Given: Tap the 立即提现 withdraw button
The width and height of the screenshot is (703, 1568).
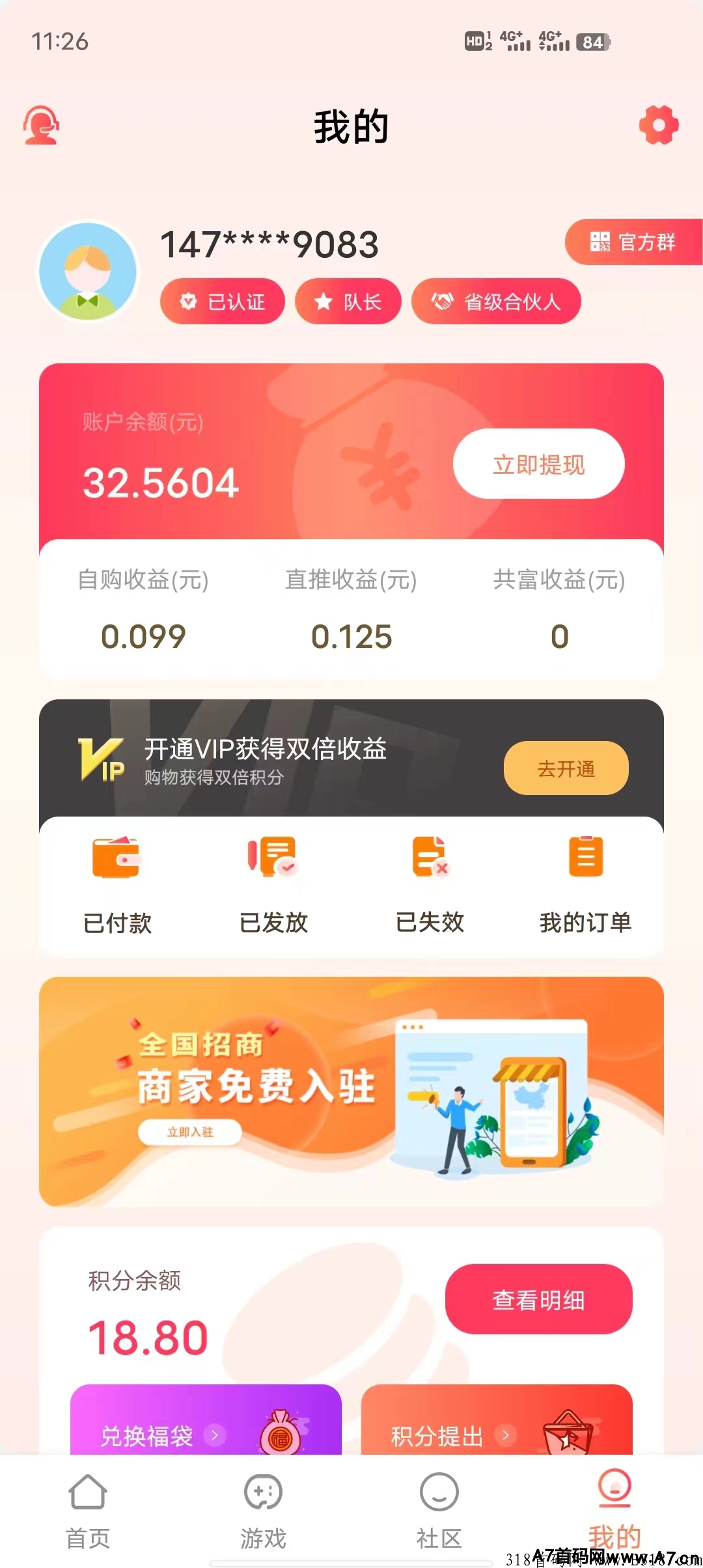Looking at the screenshot, I should pyautogui.click(x=538, y=464).
